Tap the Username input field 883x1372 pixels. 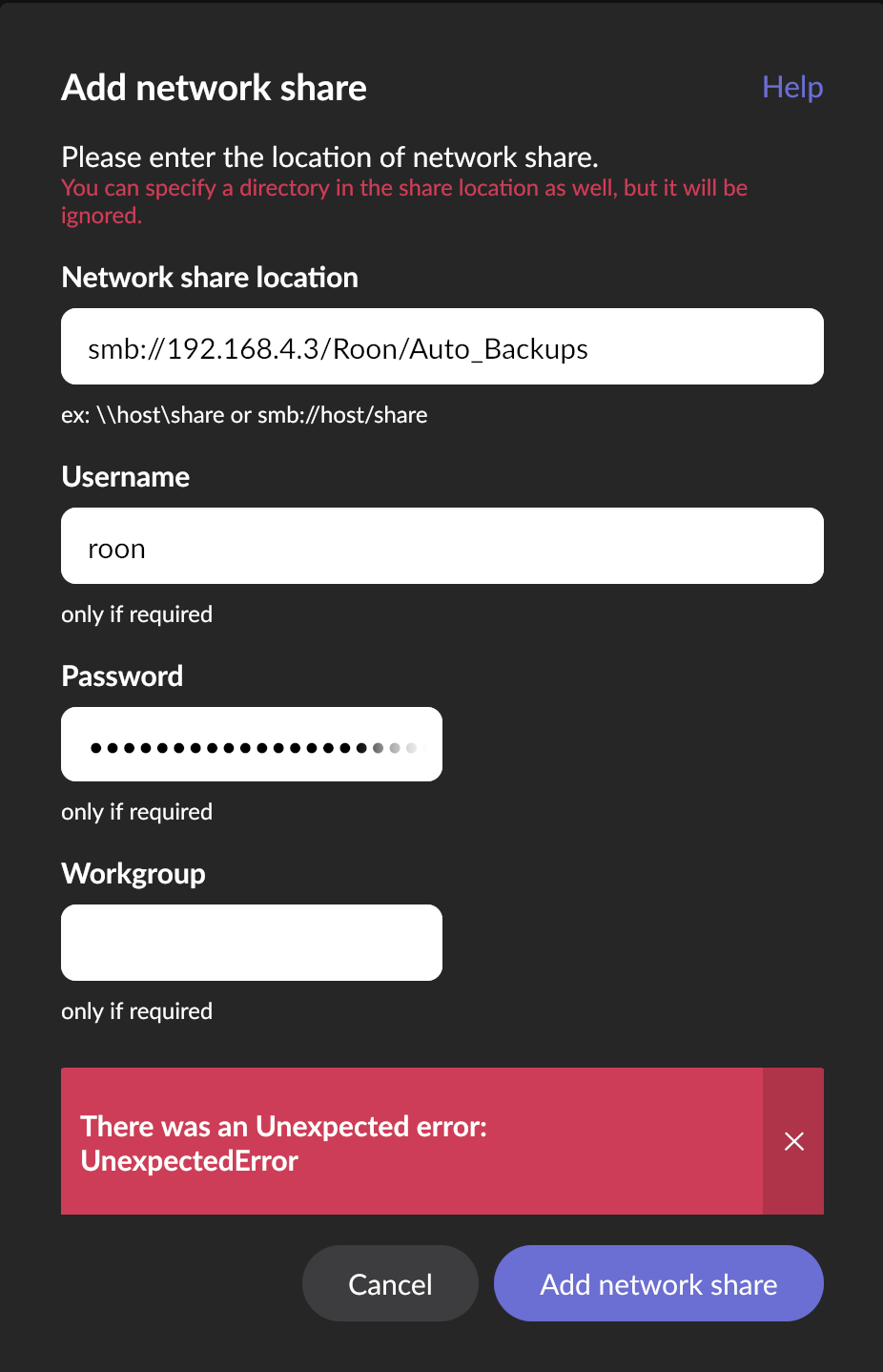coord(441,547)
